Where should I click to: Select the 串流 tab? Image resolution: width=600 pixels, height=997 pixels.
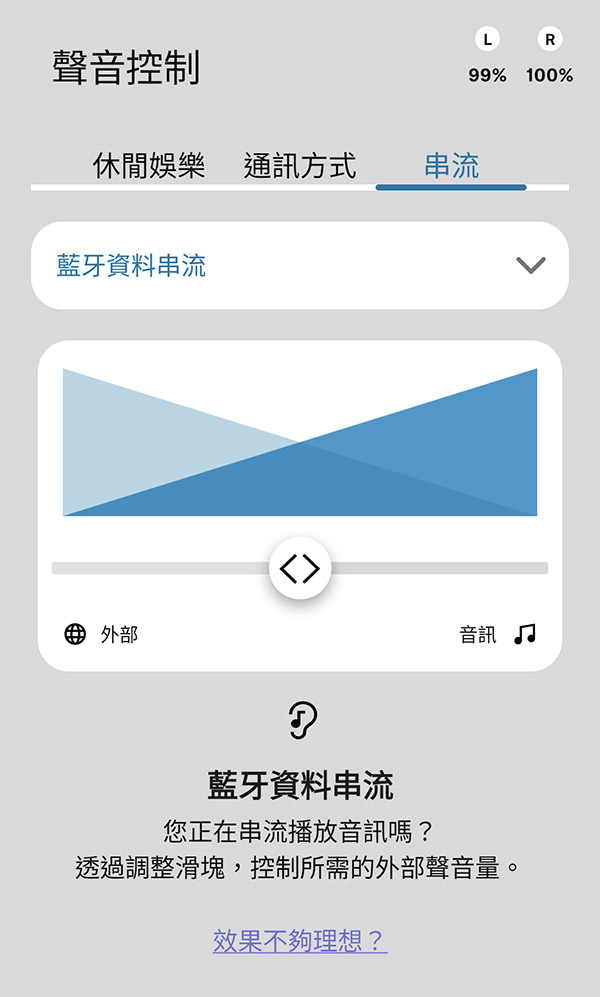451,166
